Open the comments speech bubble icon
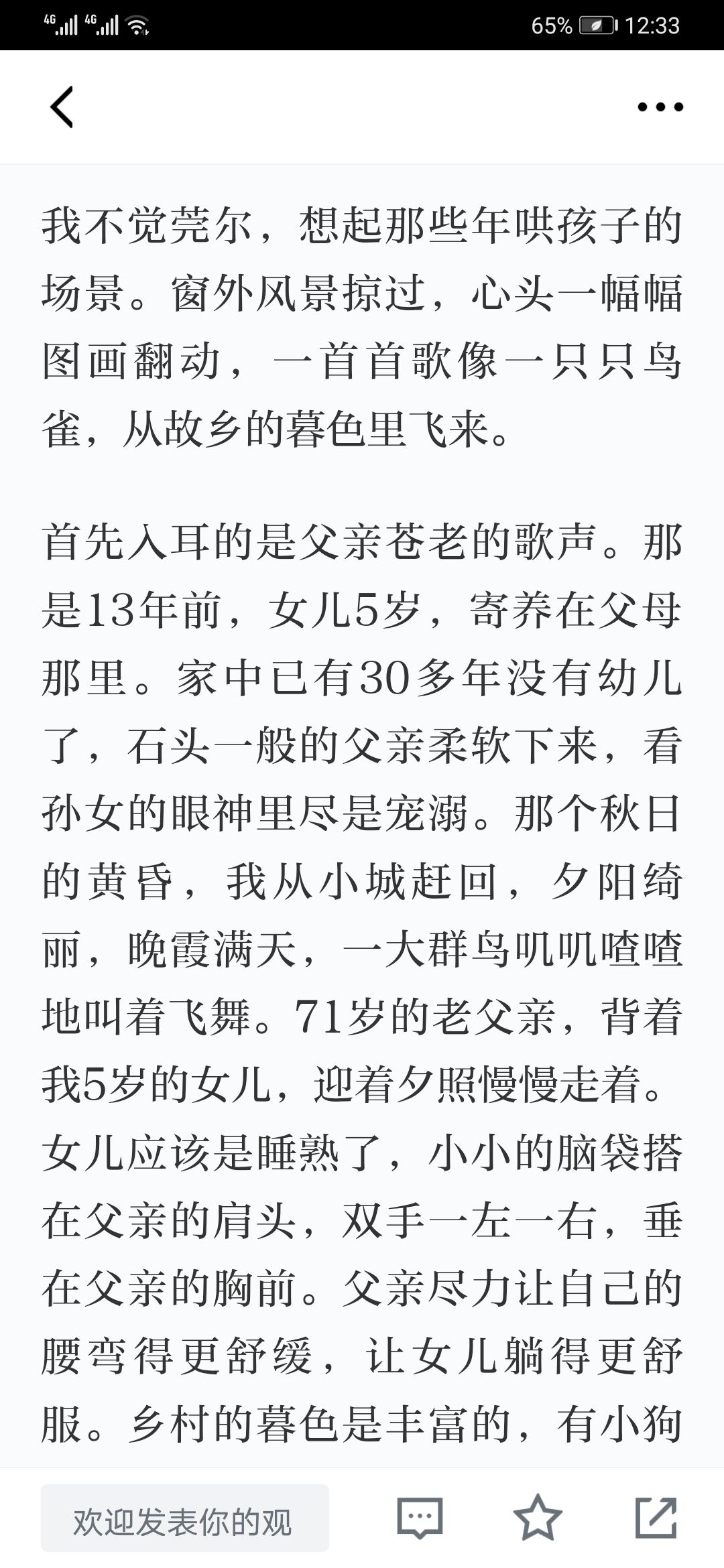This screenshot has width=724, height=1568. click(x=420, y=1518)
